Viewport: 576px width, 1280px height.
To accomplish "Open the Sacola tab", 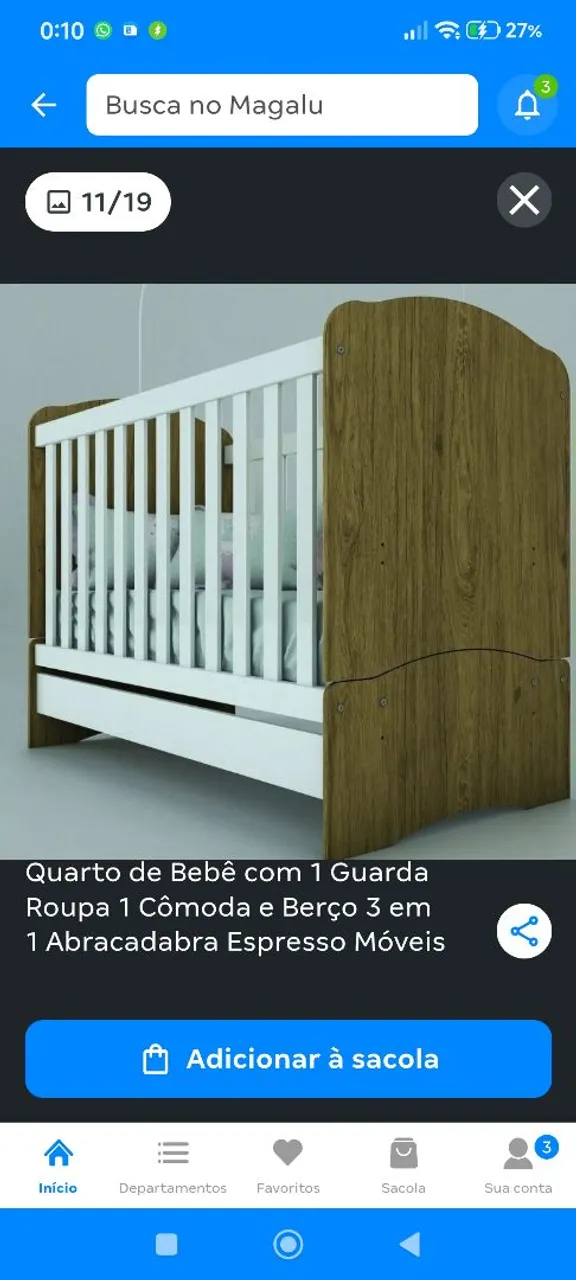I will tap(403, 1166).
